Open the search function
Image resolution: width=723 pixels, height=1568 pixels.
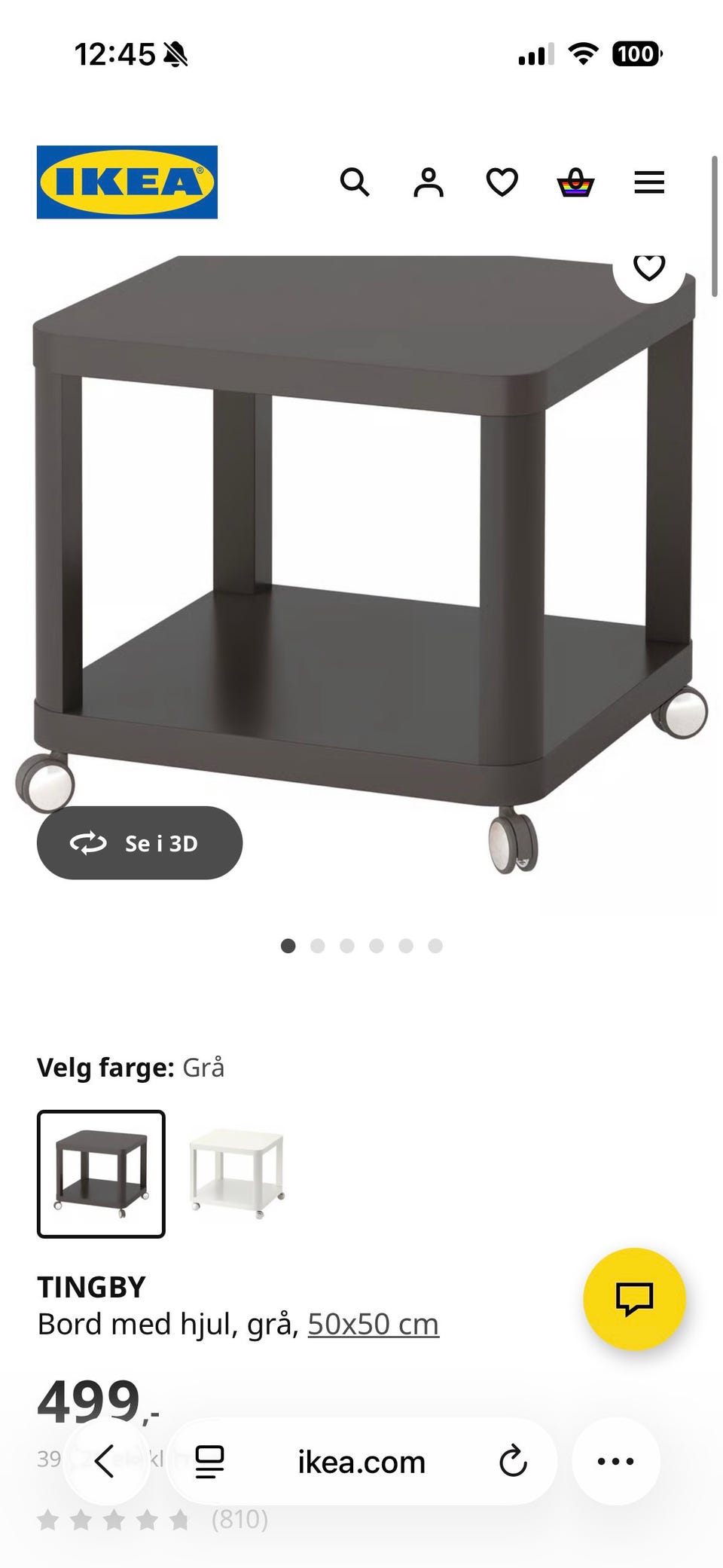point(355,182)
